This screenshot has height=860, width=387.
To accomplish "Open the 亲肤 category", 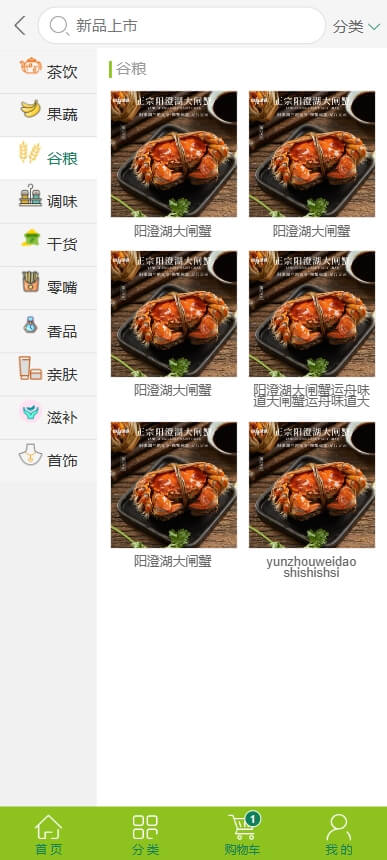I will (x=48, y=374).
